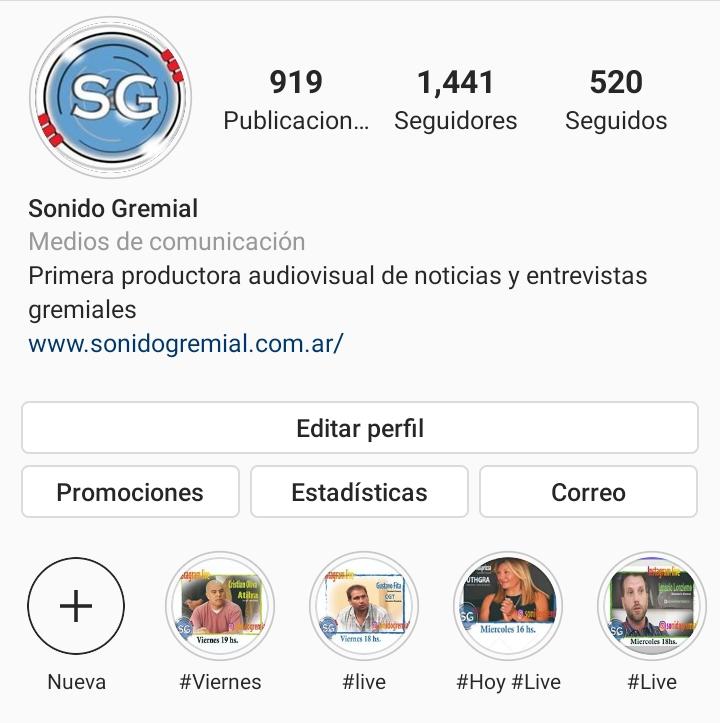The width and height of the screenshot is (720, 723).
Task: Visit the www.sonidogremial.com.ar link
Action: coord(186,344)
